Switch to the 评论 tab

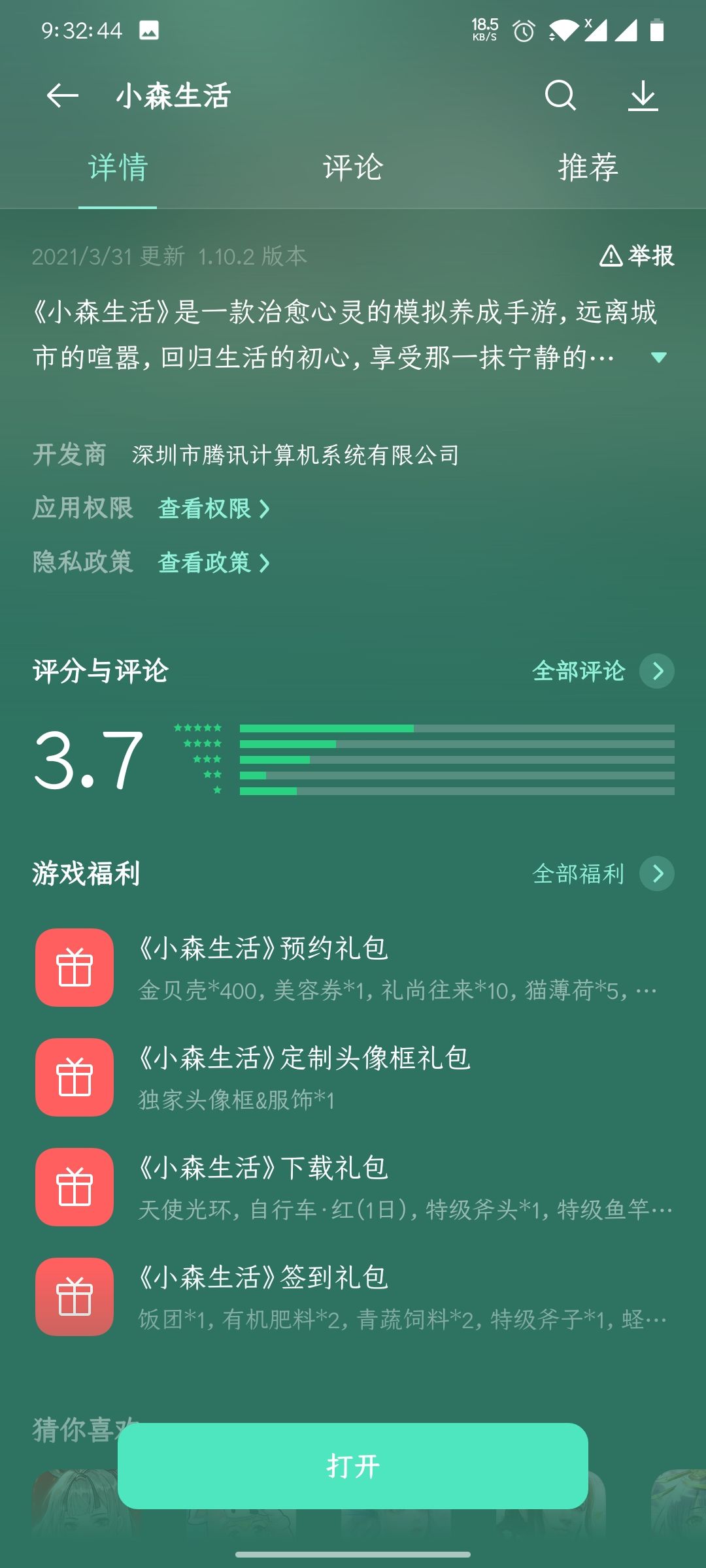pyautogui.click(x=353, y=168)
